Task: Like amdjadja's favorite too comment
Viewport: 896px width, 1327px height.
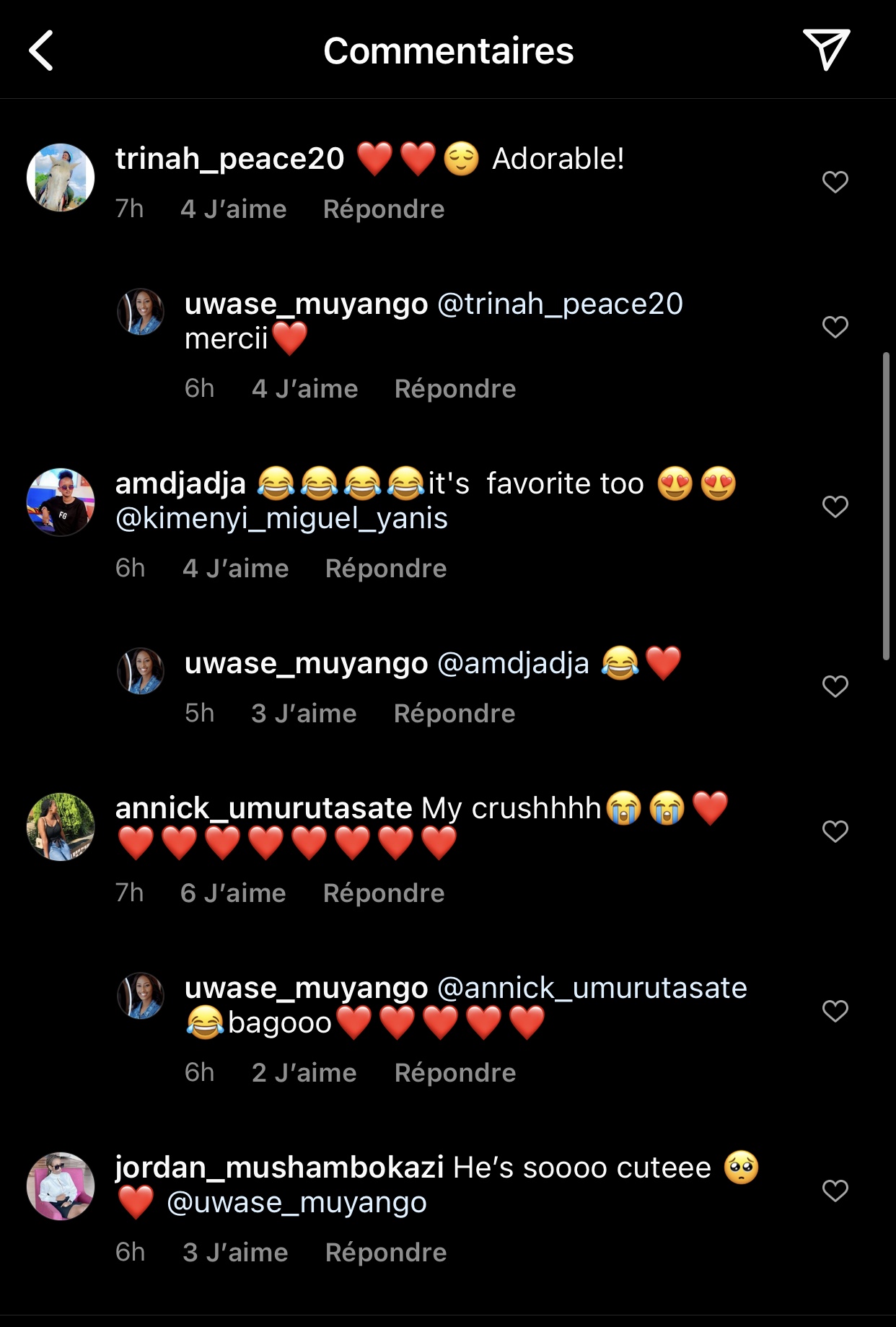Action: pyautogui.click(x=835, y=507)
